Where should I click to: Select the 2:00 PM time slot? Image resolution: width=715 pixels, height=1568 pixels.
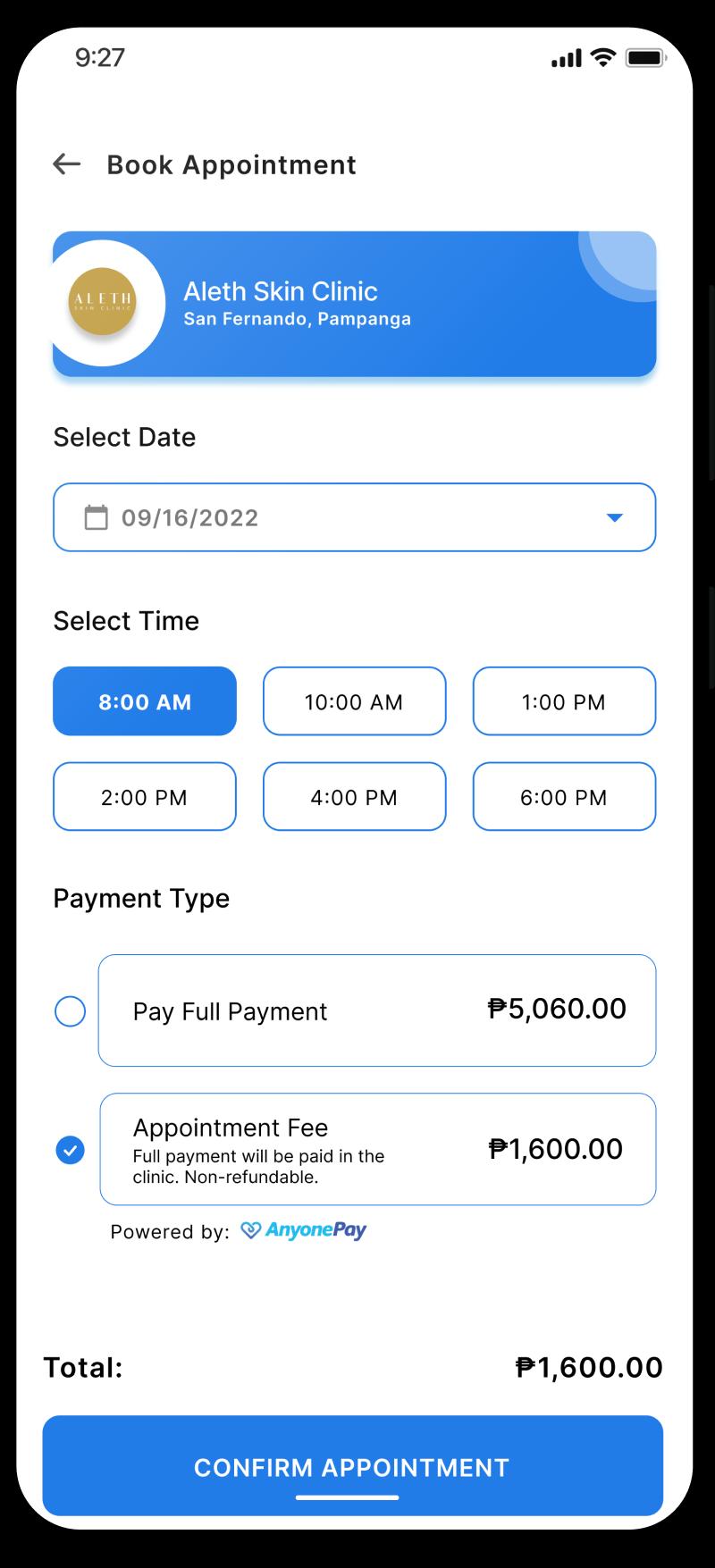[145, 797]
